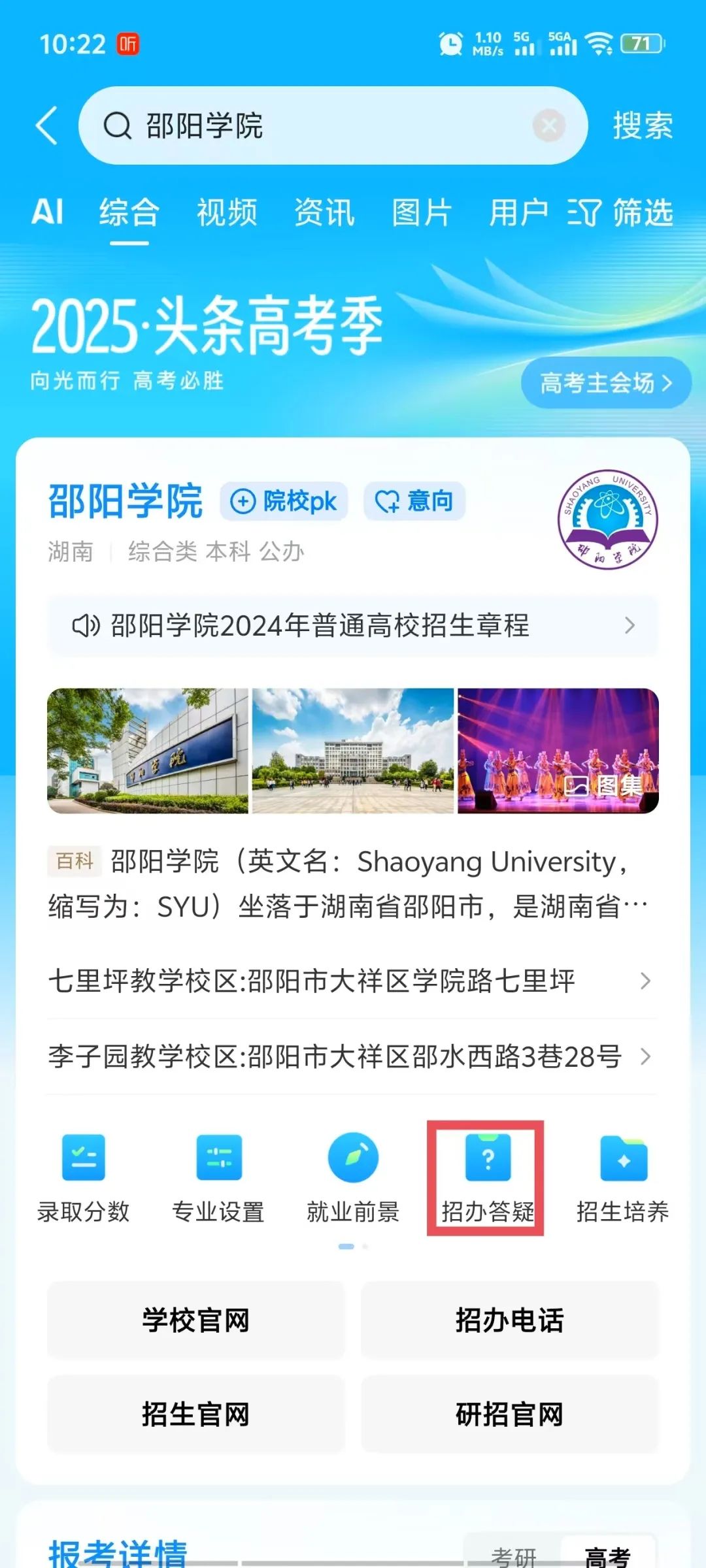Go back using the arrow icon
This screenshot has height=1568, width=706.
[x=47, y=125]
